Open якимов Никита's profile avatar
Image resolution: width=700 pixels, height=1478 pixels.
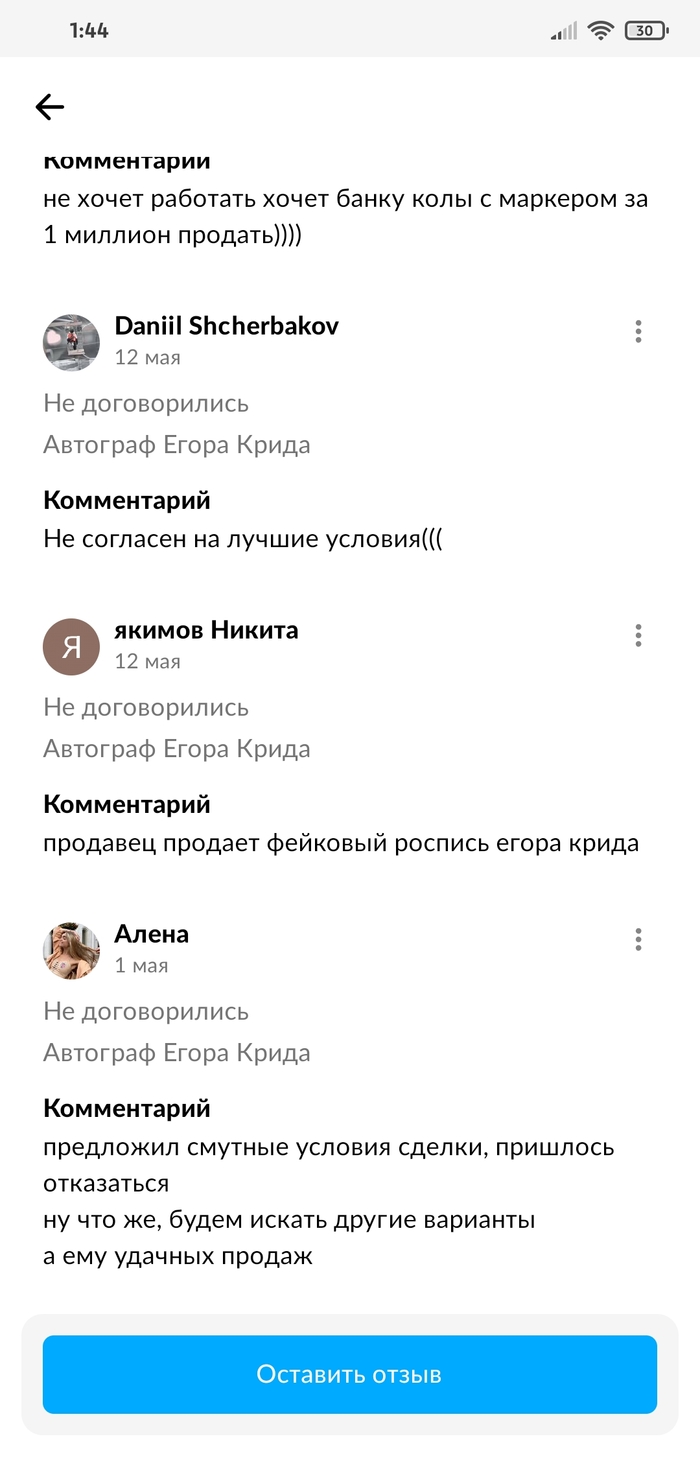[x=71, y=646]
